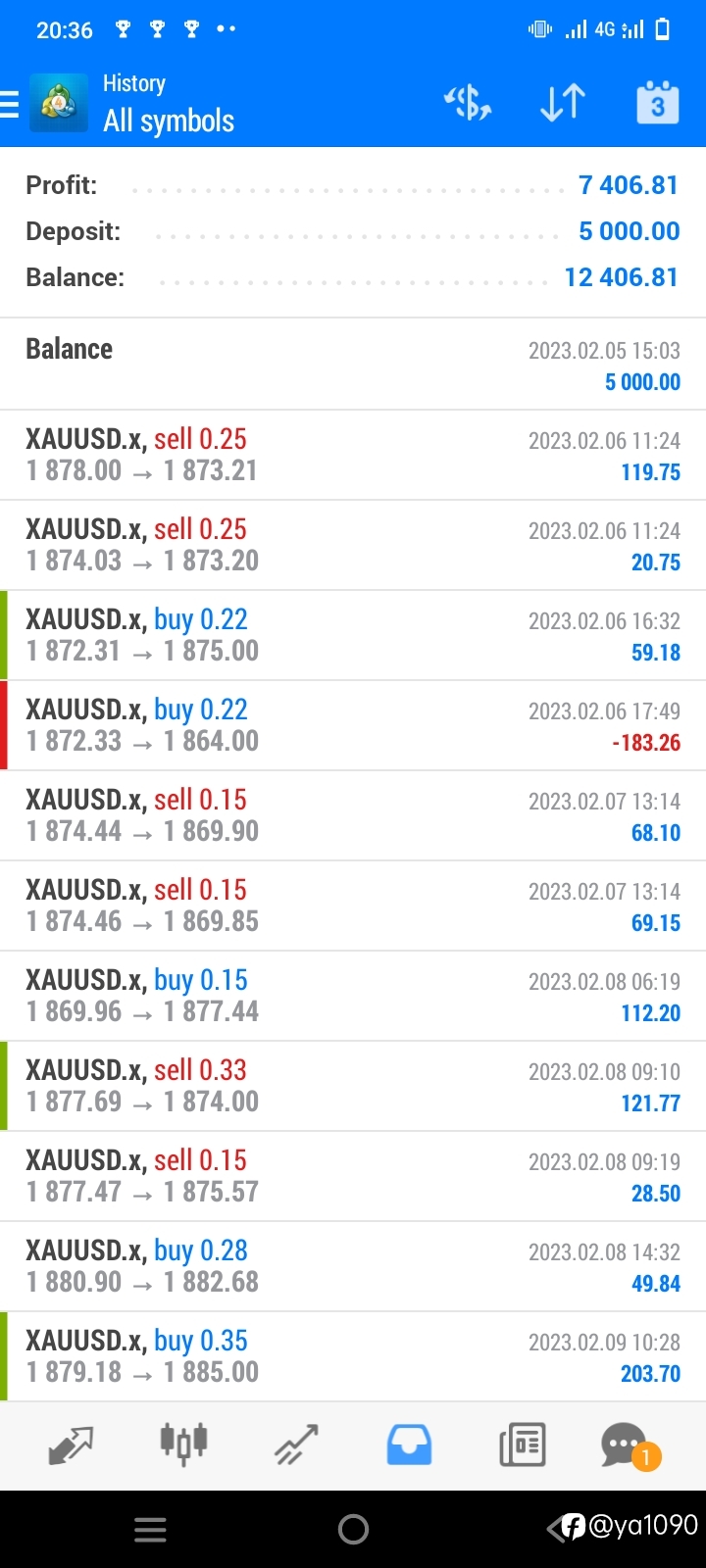Go to the system home screen
Viewport: 706px width, 1568px height.
[353, 1529]
